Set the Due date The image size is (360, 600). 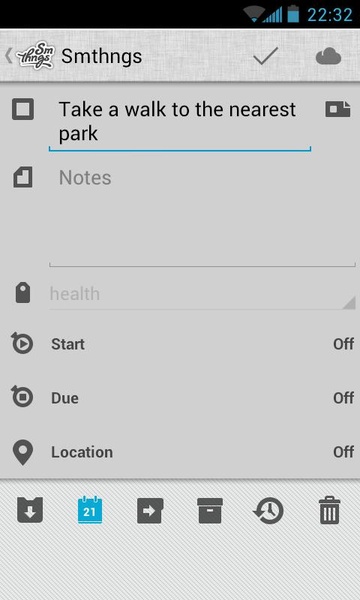tap(180, 398)
